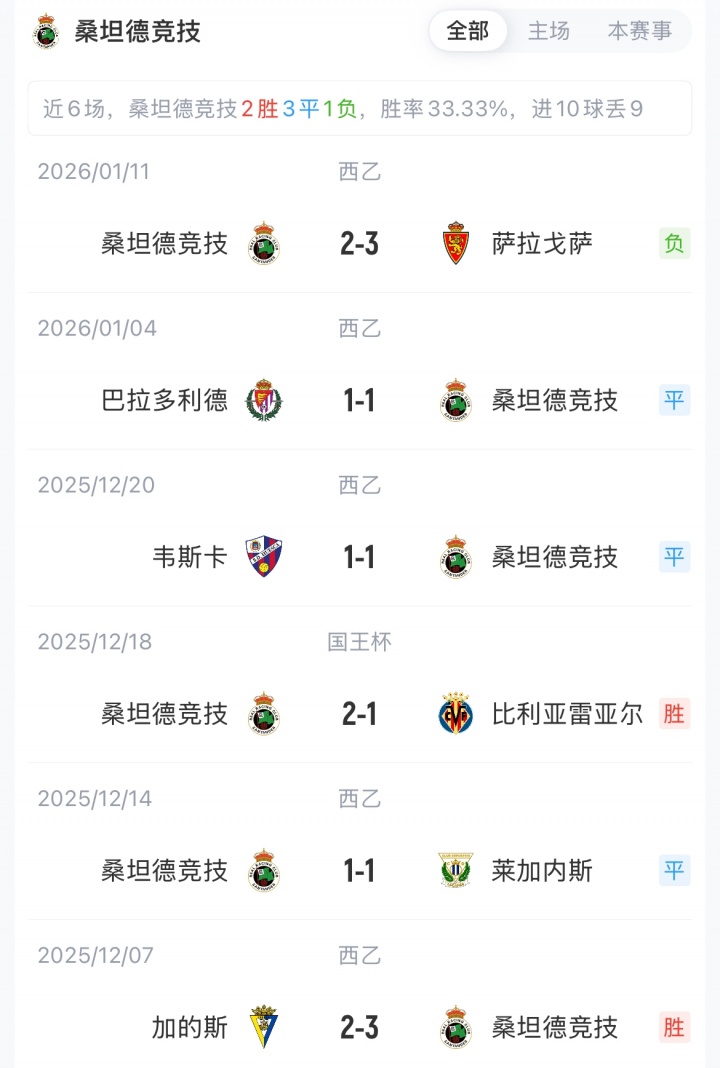720x1068 pixels.
Task: Switch to the 主场 tab
Action: [547, 31]
